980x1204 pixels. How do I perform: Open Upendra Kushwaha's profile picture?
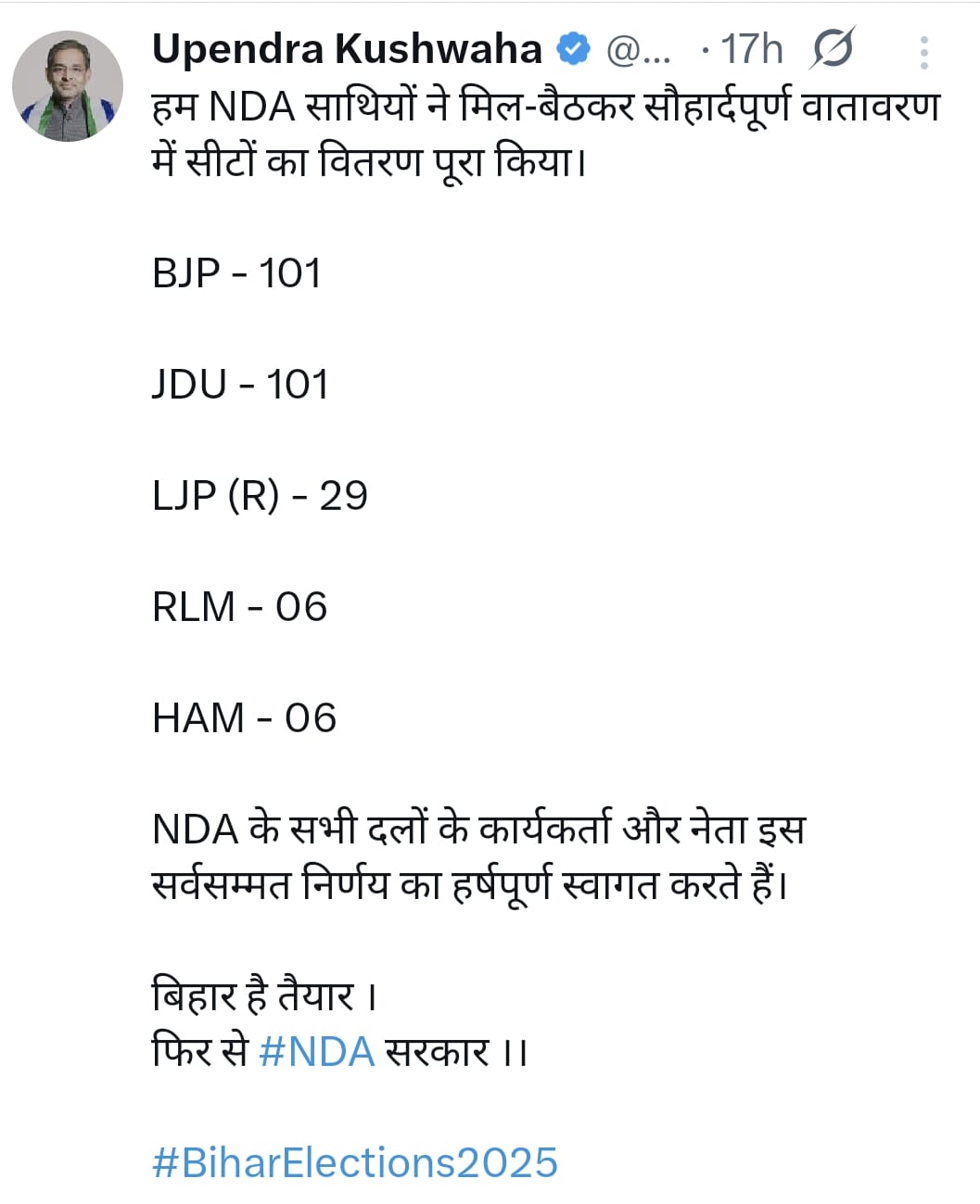68,86
